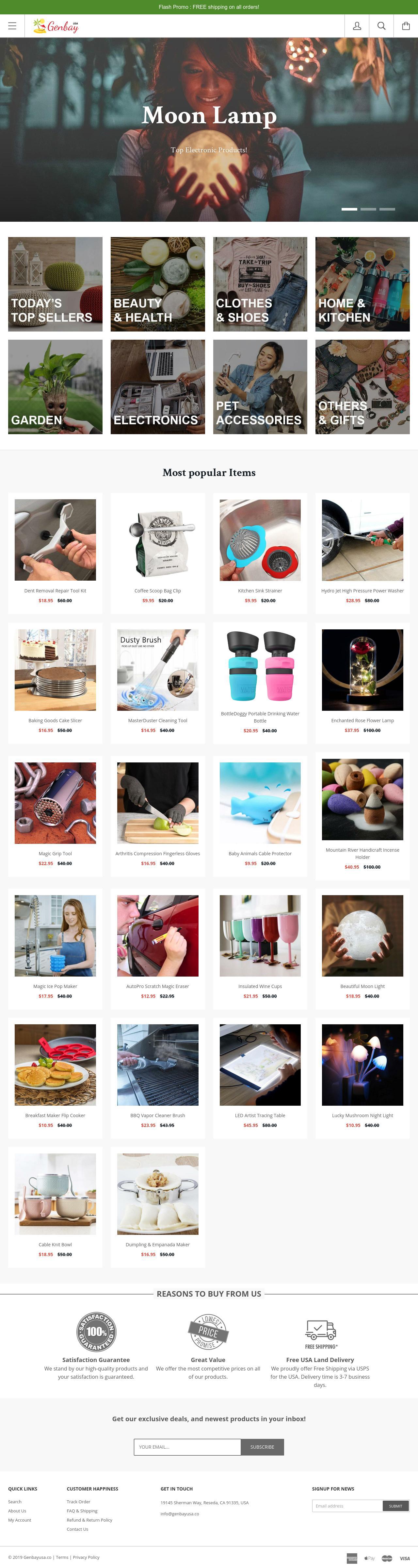Open the account profile icon
Viewport: 418px width, 1568px height.
click(x=357, y=26)
